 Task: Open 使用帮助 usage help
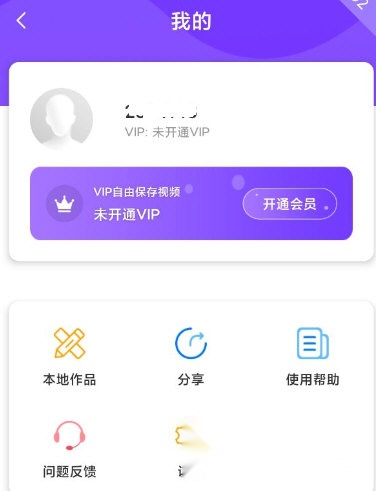pyautogui.click(x=312, y=357)
